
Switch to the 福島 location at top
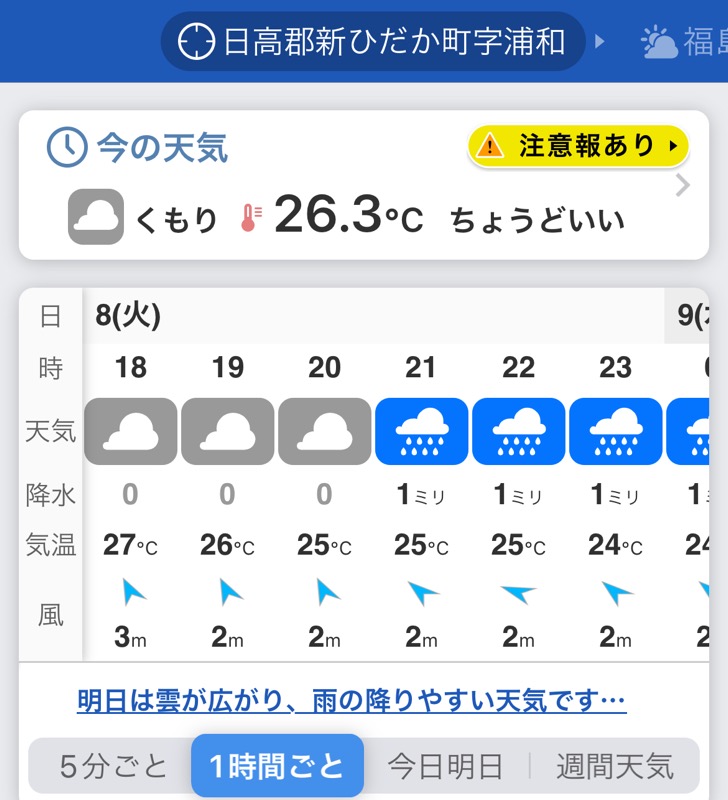pos(685,42)
